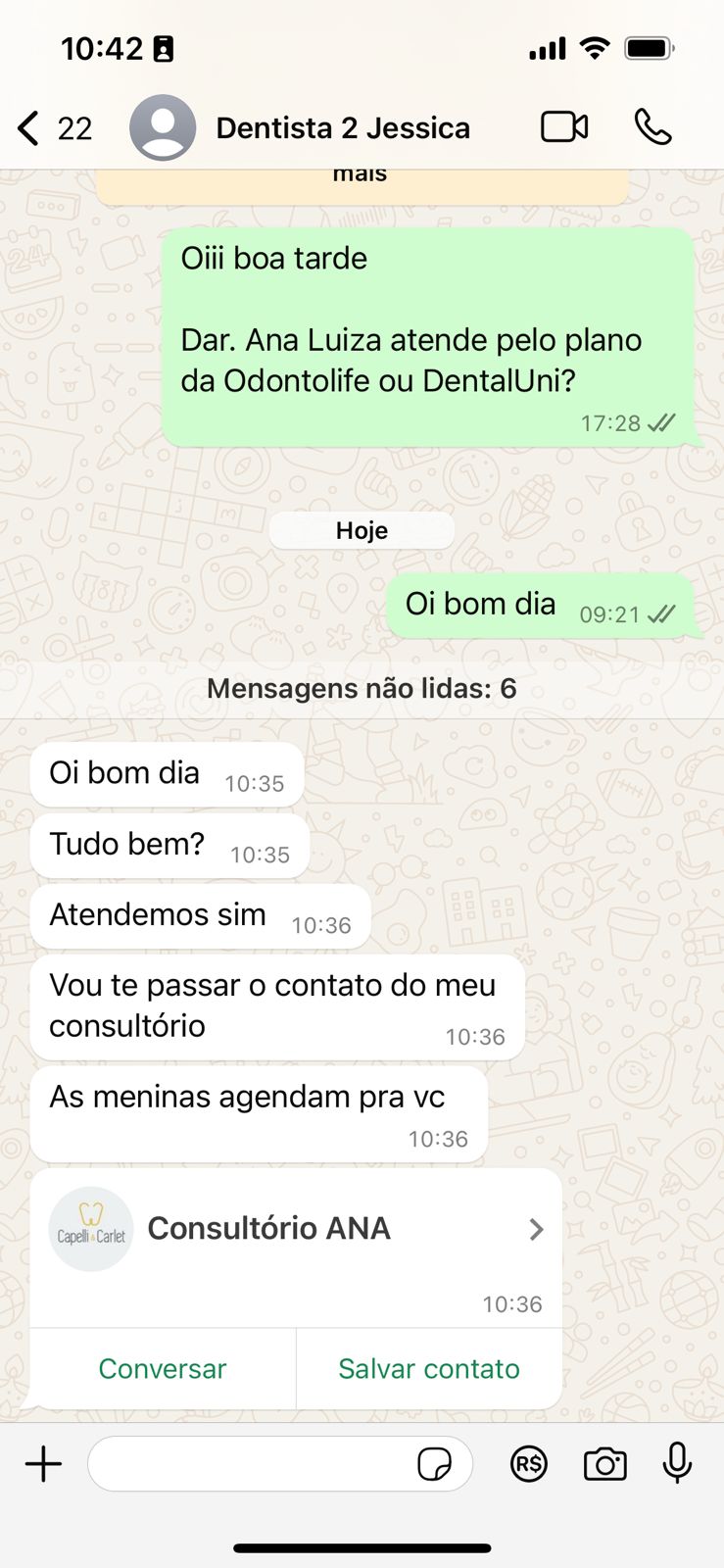The image size is (724, 1568).
Task: Open the R$ payment option
Action: (528, 1464)
